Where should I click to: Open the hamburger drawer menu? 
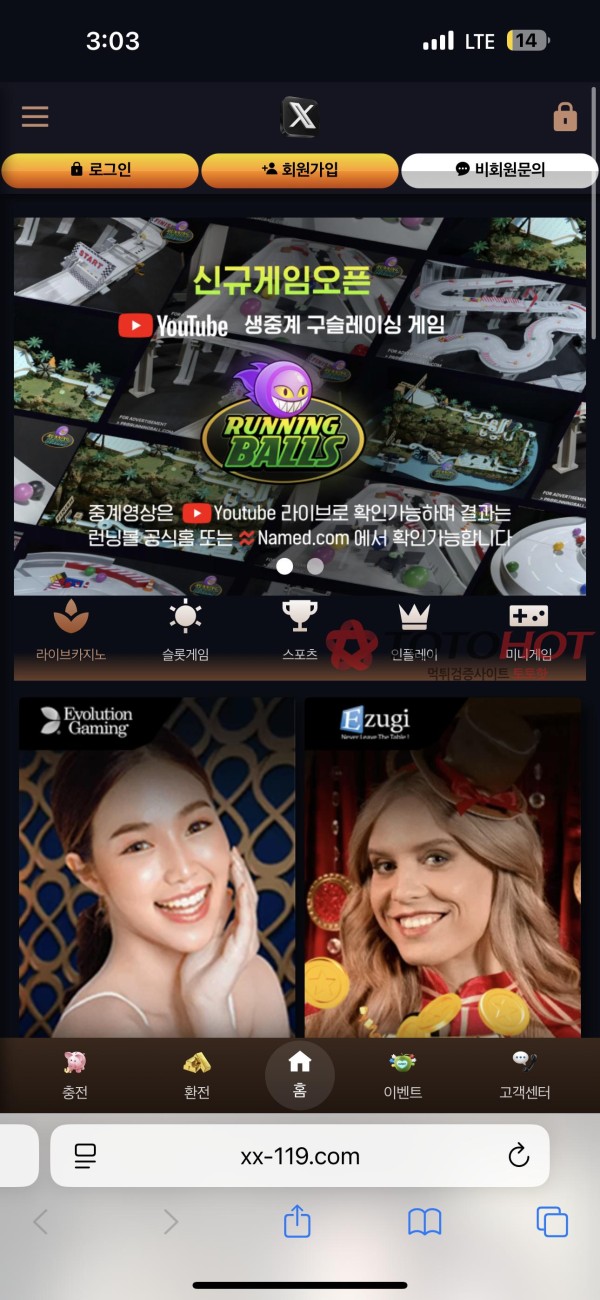[35, 117]
